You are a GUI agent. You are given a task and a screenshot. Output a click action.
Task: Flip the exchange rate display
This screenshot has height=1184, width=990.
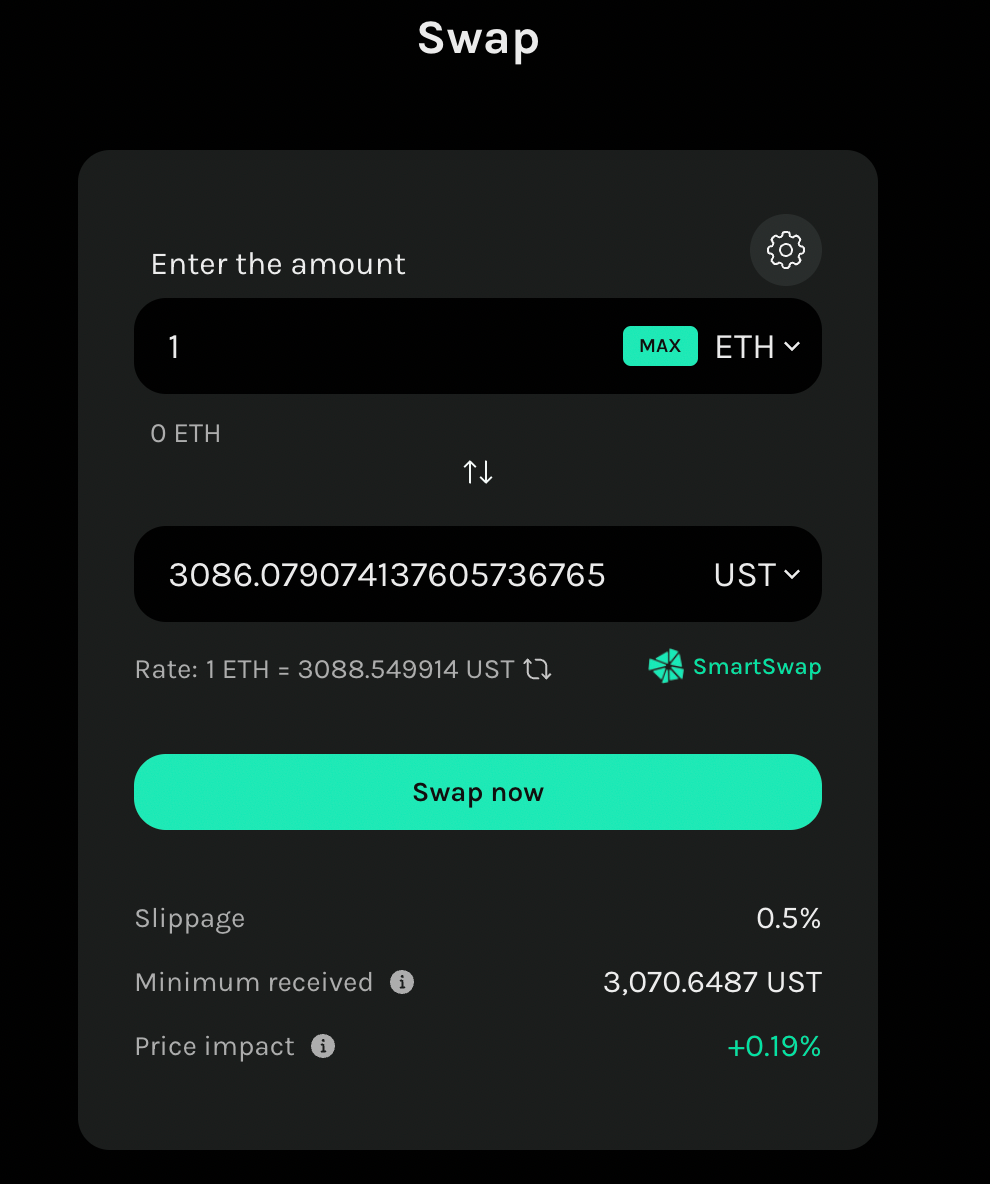pos(538,669)
